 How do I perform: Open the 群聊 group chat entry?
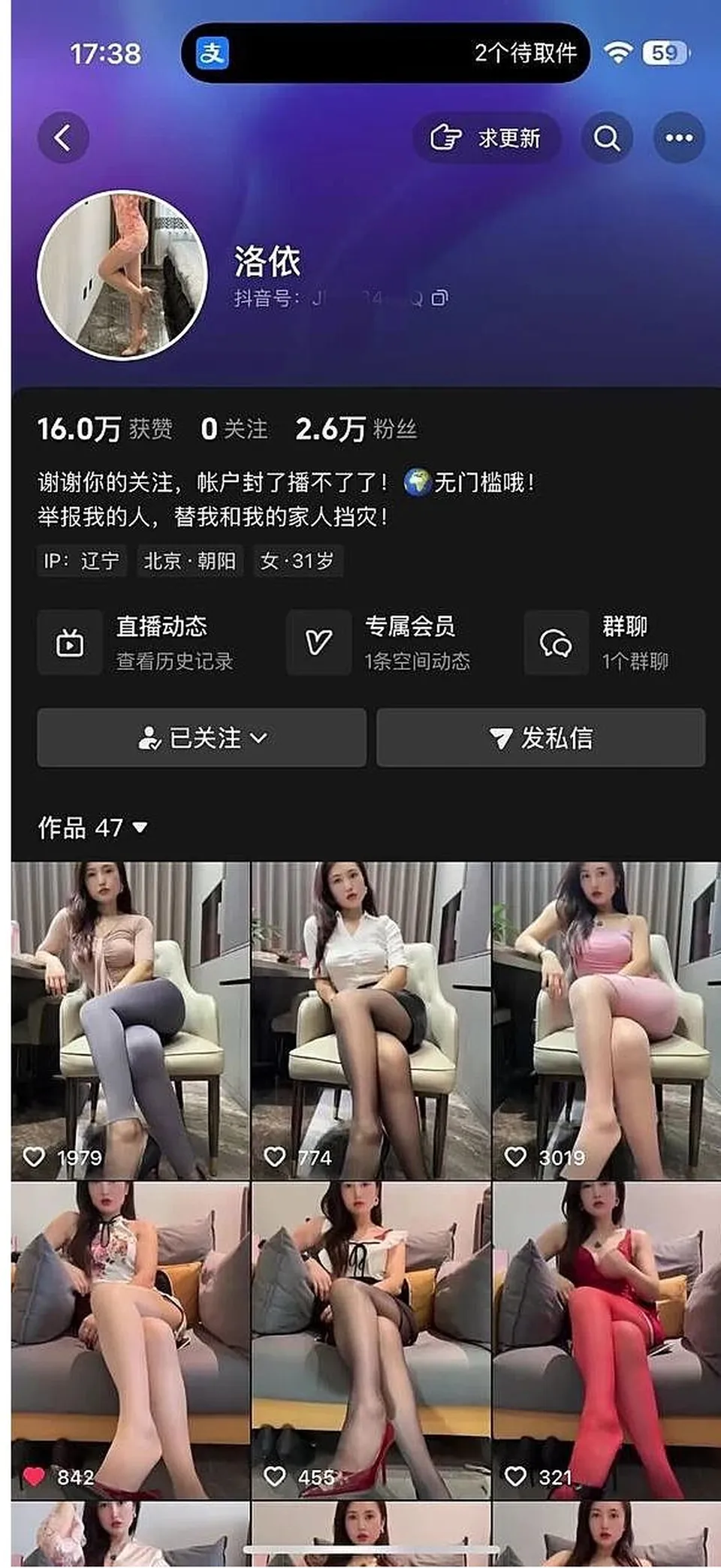598,643
